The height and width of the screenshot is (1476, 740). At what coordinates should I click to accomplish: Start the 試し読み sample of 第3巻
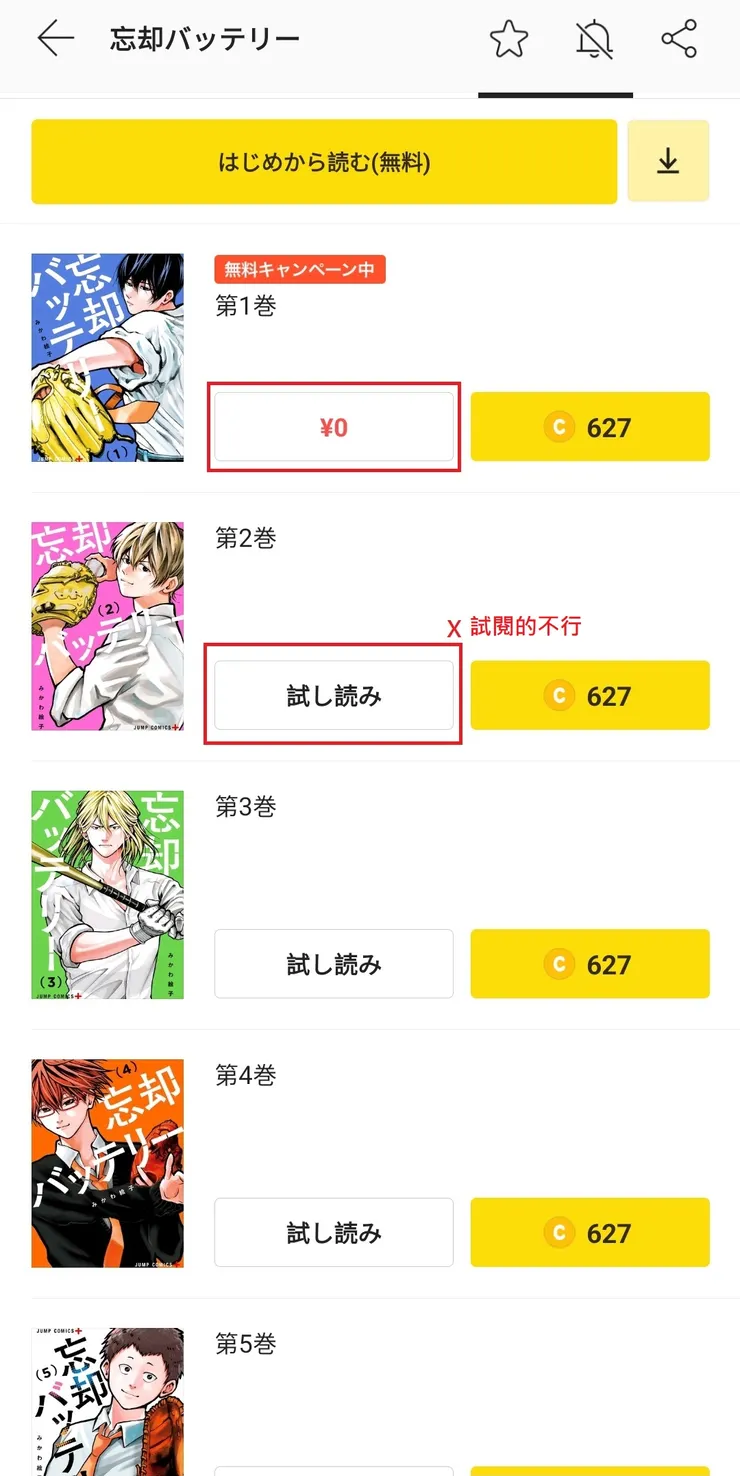click(x=334, y=964)
